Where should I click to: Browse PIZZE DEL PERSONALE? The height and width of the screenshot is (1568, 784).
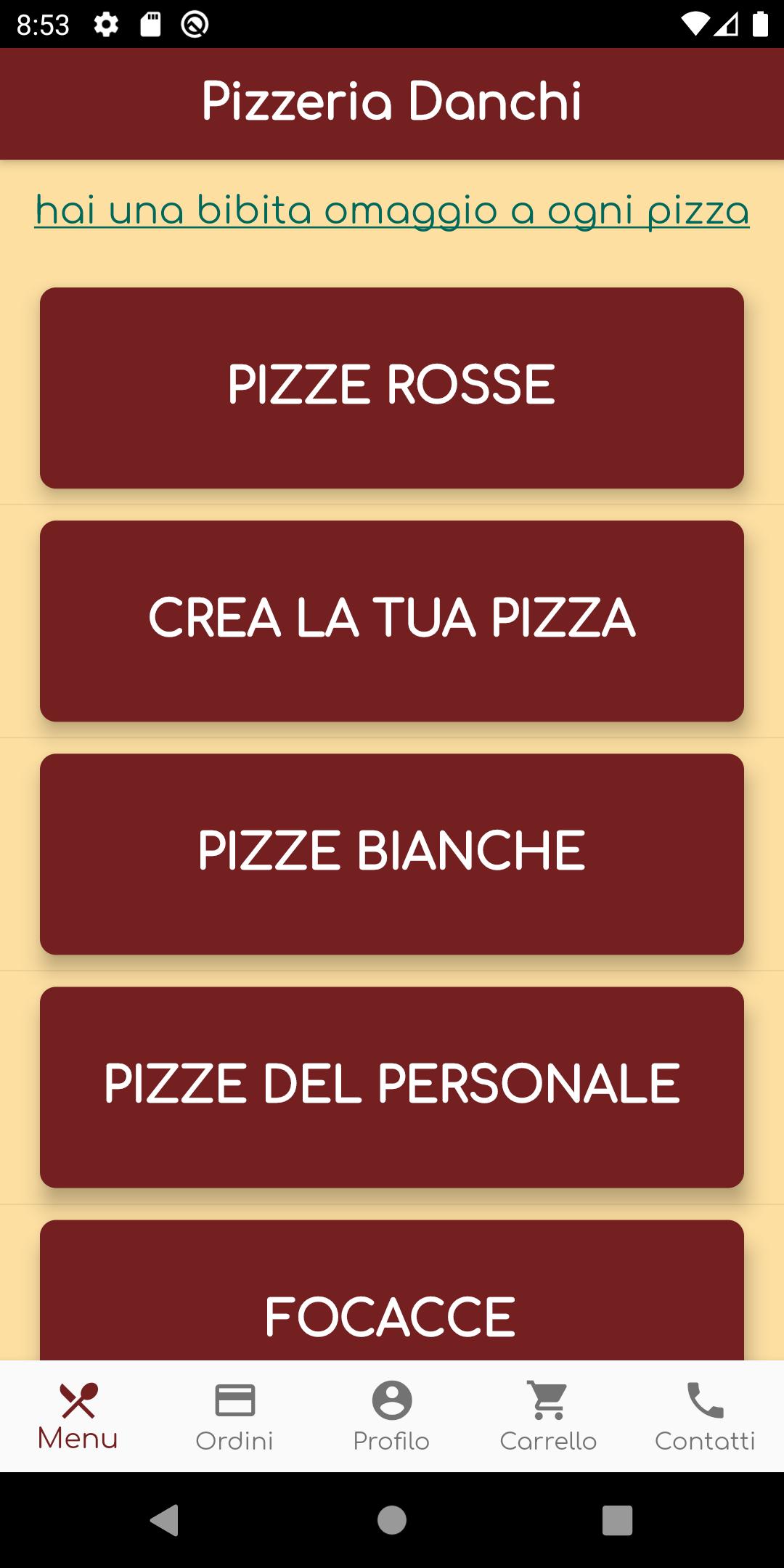point(392,1087)
